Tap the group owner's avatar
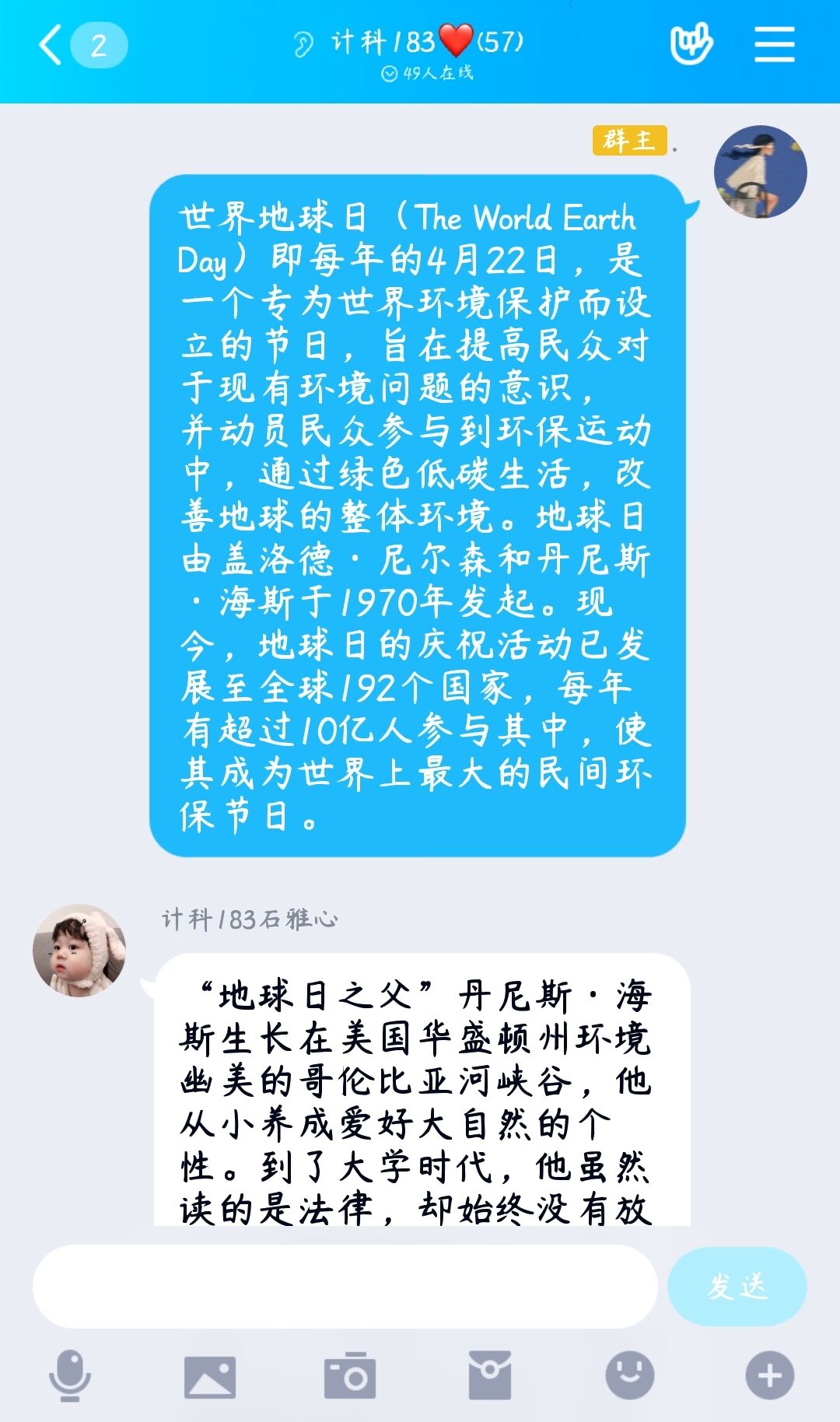Image resolution: width=840 pixels, height=1422 pixels. [760, 172]
